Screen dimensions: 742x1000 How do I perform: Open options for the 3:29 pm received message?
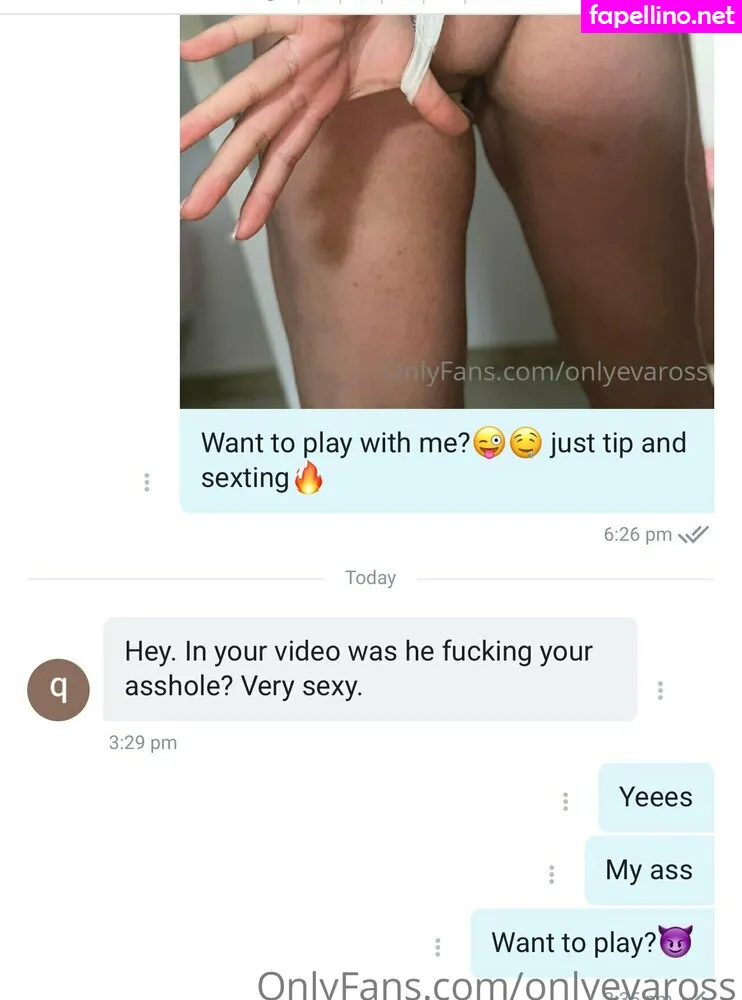[x=660, y=690]
